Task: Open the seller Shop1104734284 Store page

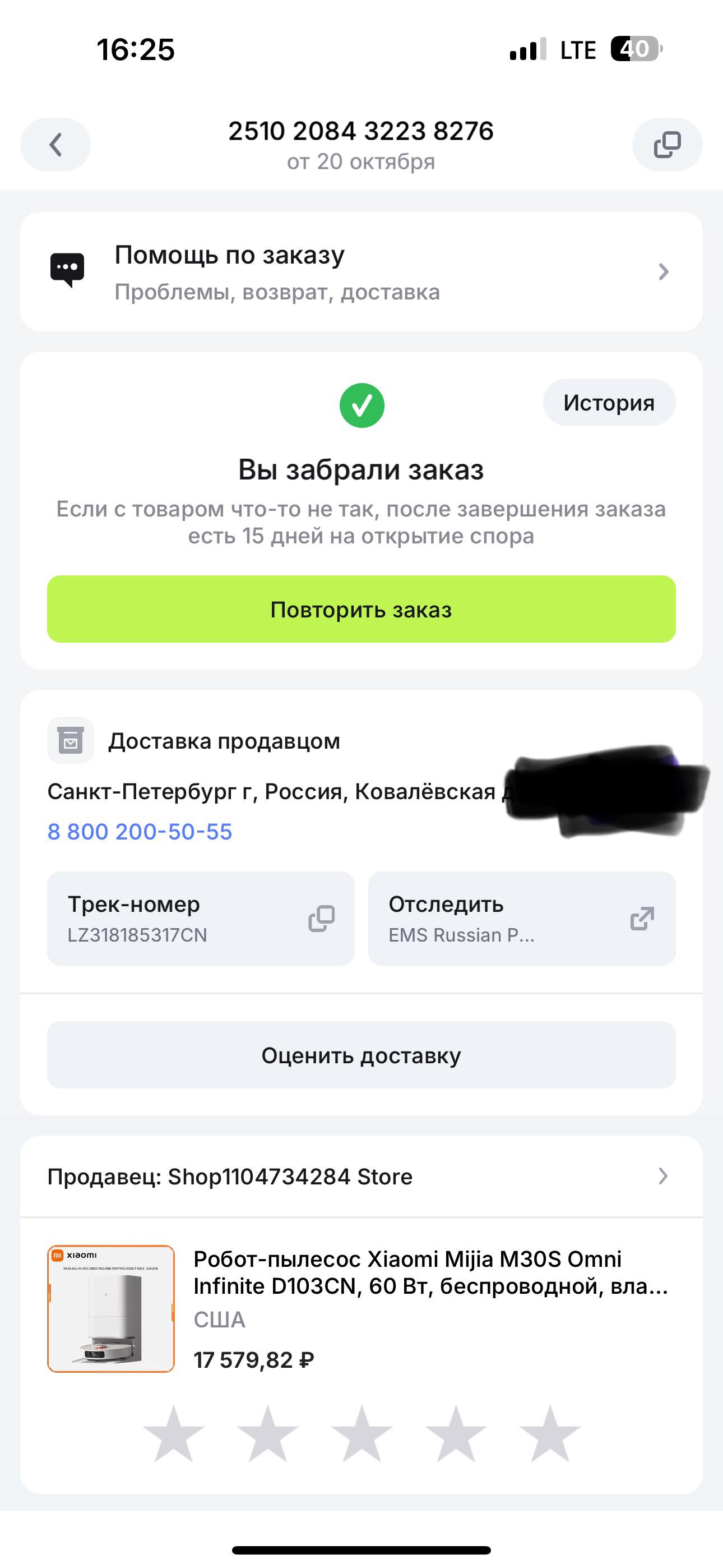Action: coord(361,1177)
